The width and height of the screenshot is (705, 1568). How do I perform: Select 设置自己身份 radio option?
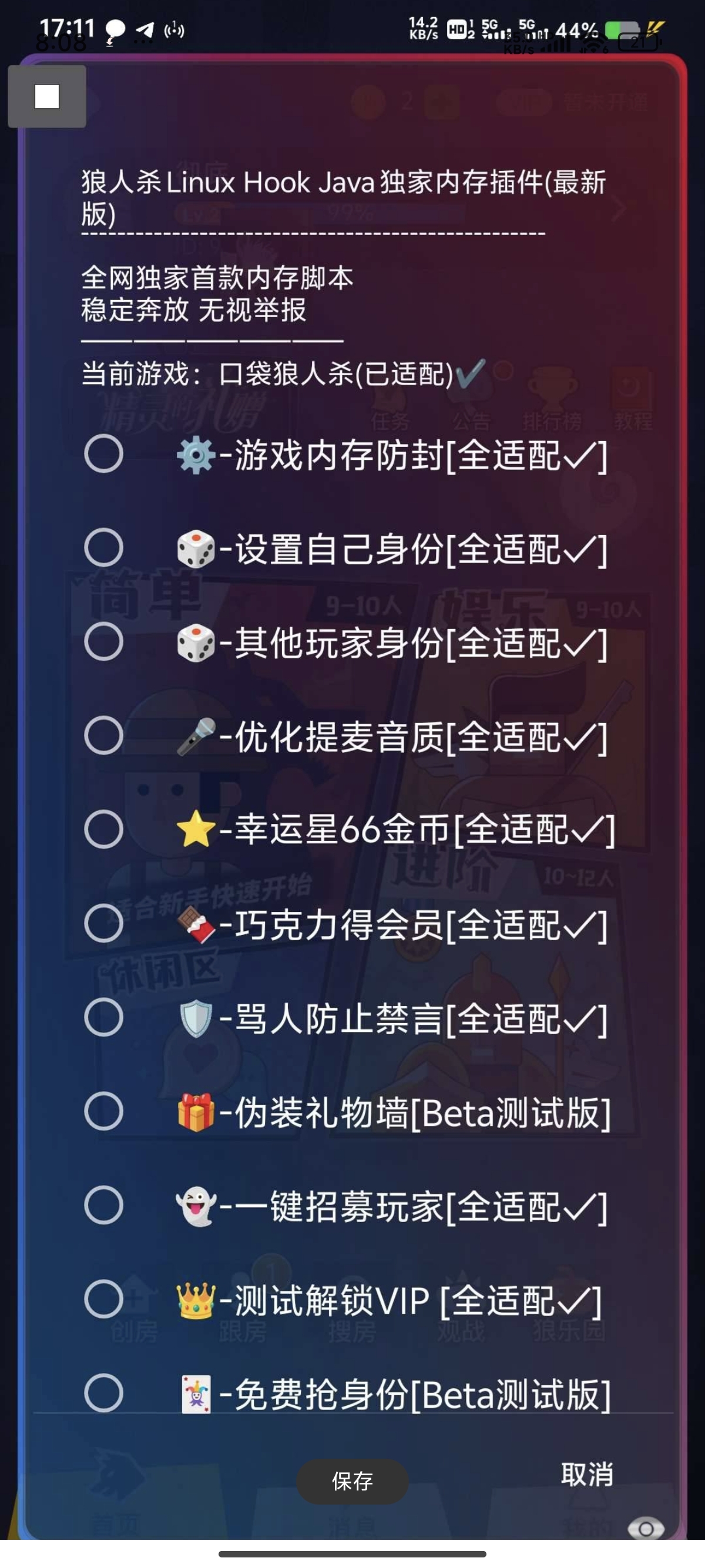click(x=103, y=548)
